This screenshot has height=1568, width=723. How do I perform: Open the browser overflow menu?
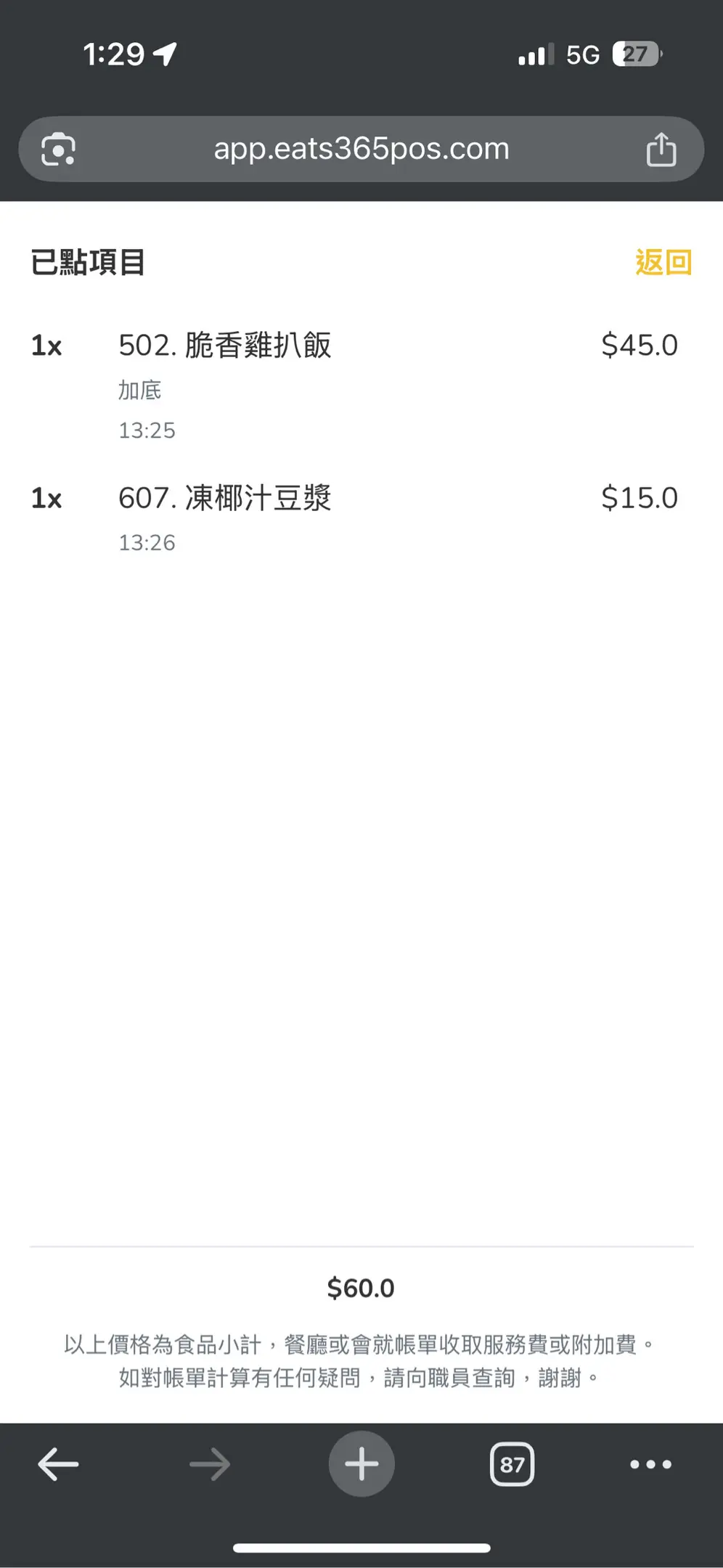pos(650,1464)
